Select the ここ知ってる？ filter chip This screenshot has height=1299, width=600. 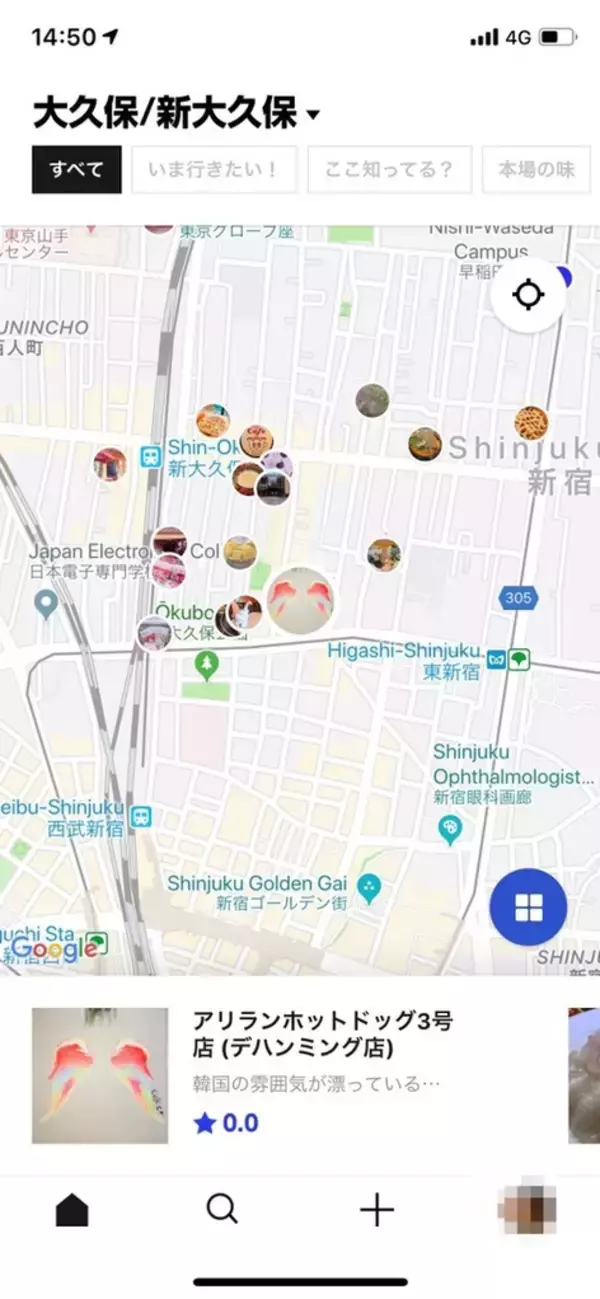389,169
